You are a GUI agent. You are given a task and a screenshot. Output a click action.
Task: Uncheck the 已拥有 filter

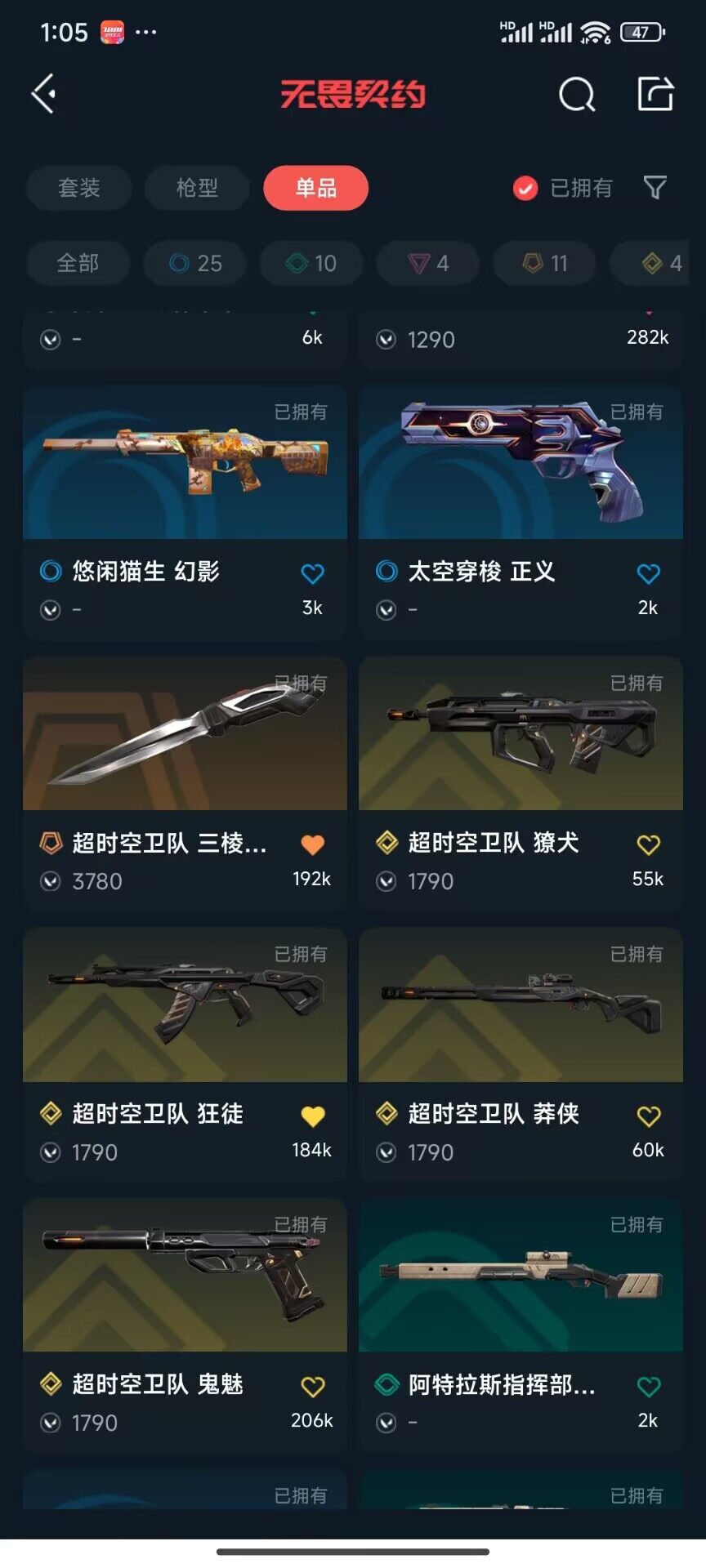tap(525, 189)
